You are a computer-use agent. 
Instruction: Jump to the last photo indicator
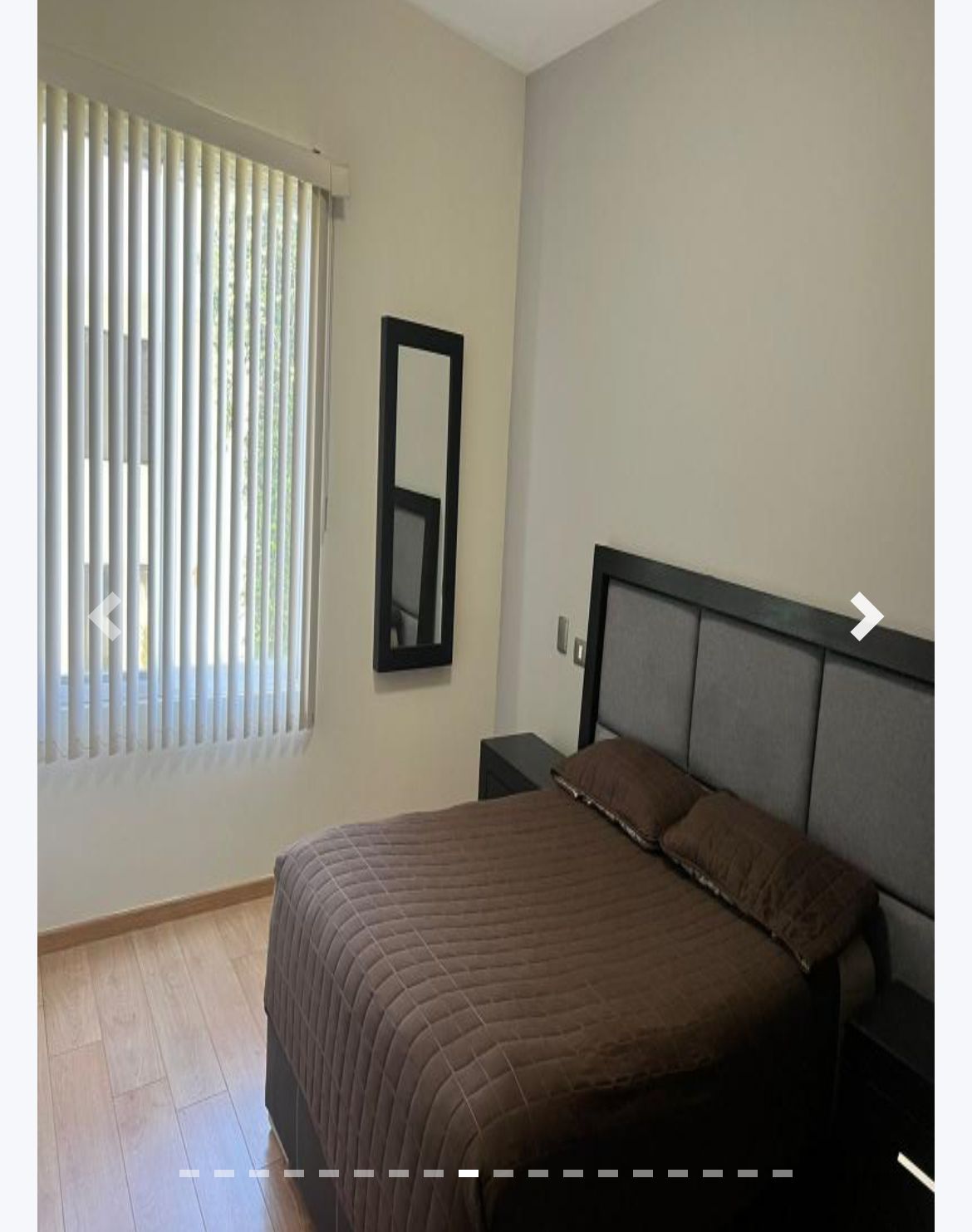click(782, 1173)
